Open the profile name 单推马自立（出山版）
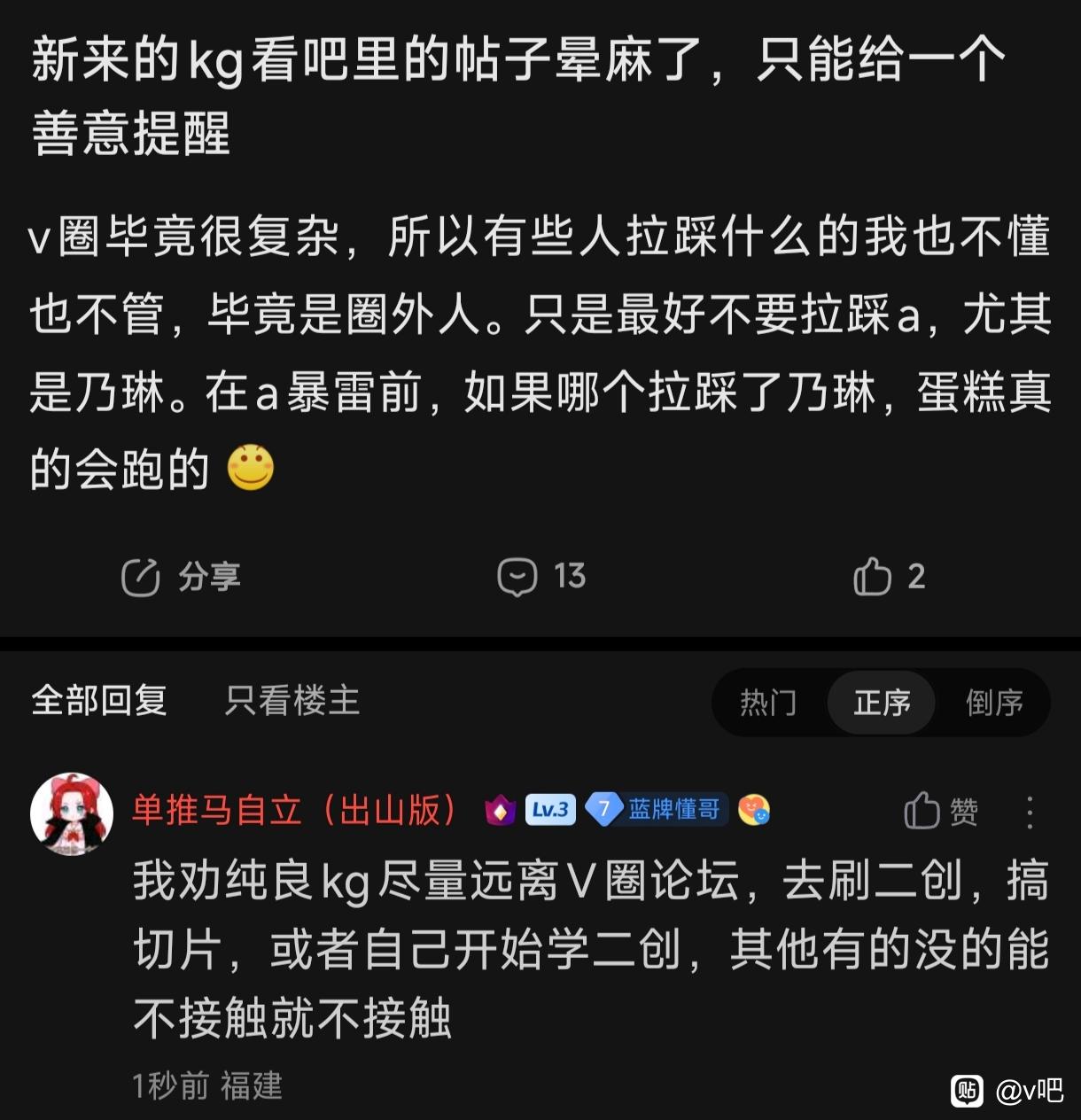1081x1120 pixels. (296, 810)
